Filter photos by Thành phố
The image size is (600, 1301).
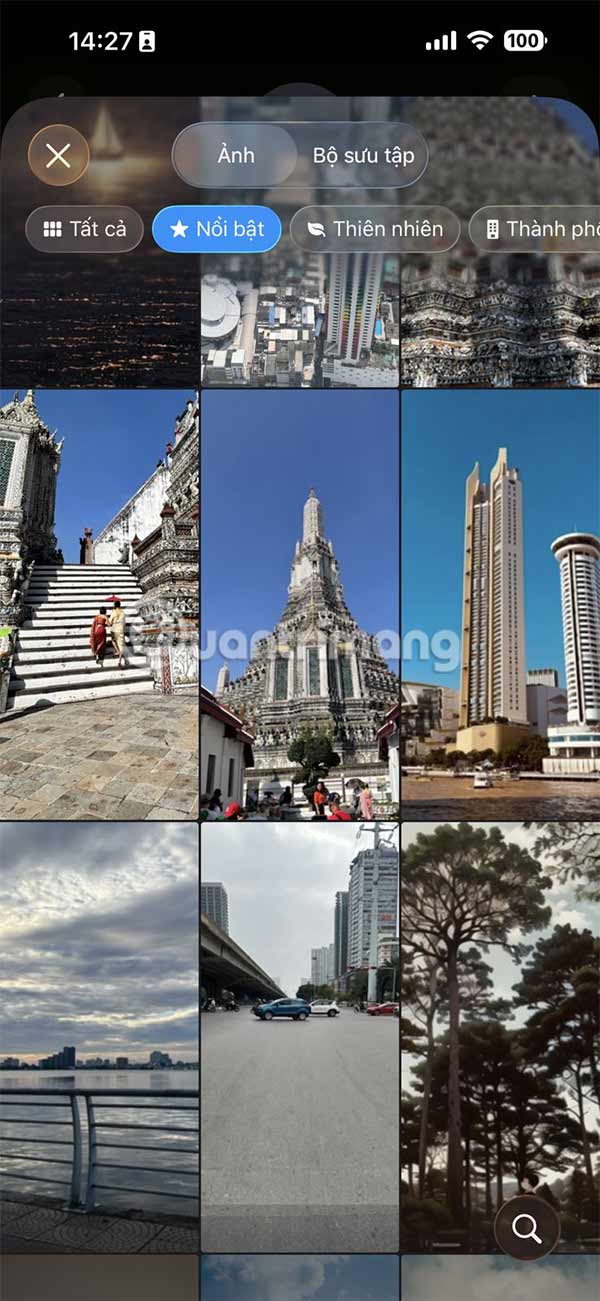pos(535,229)
